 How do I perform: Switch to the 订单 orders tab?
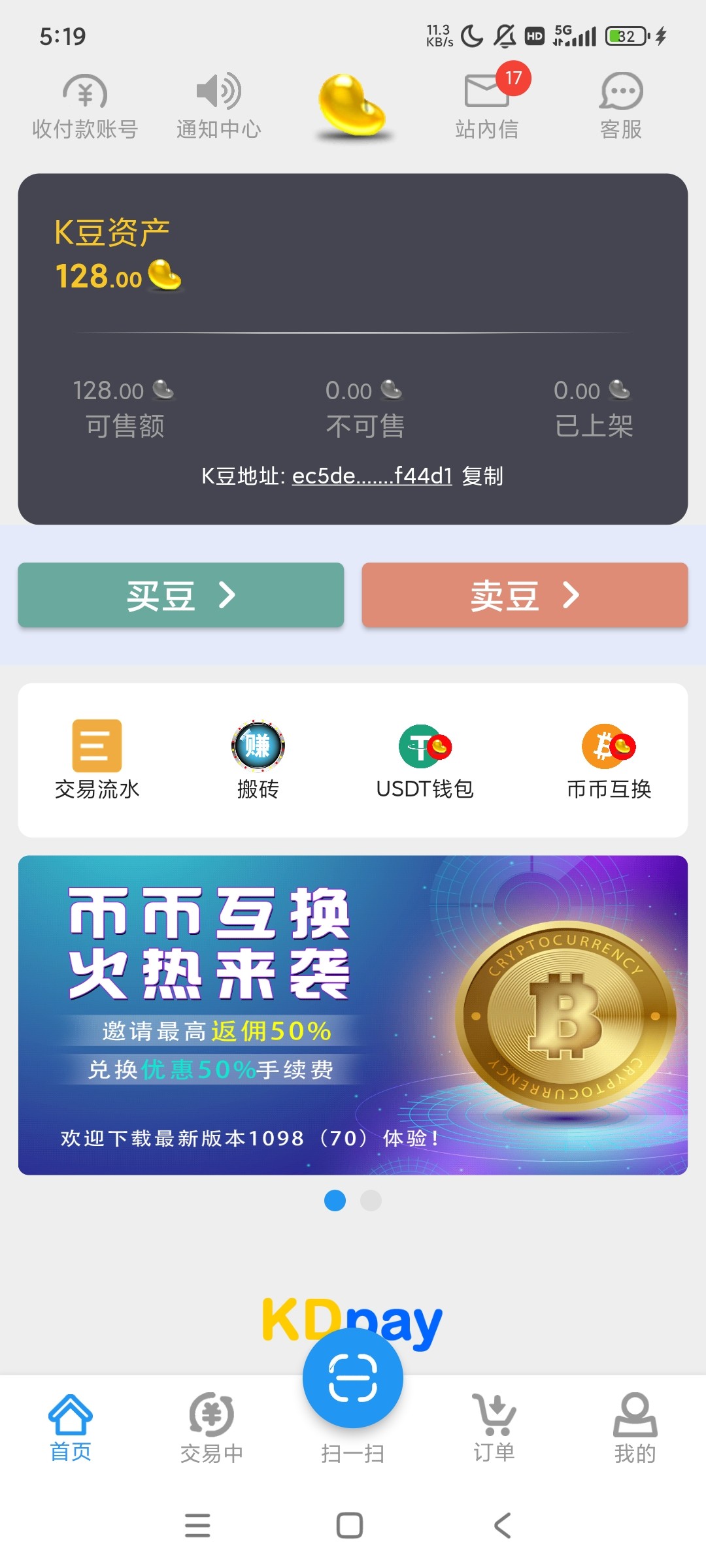[x=494, y=1428]
